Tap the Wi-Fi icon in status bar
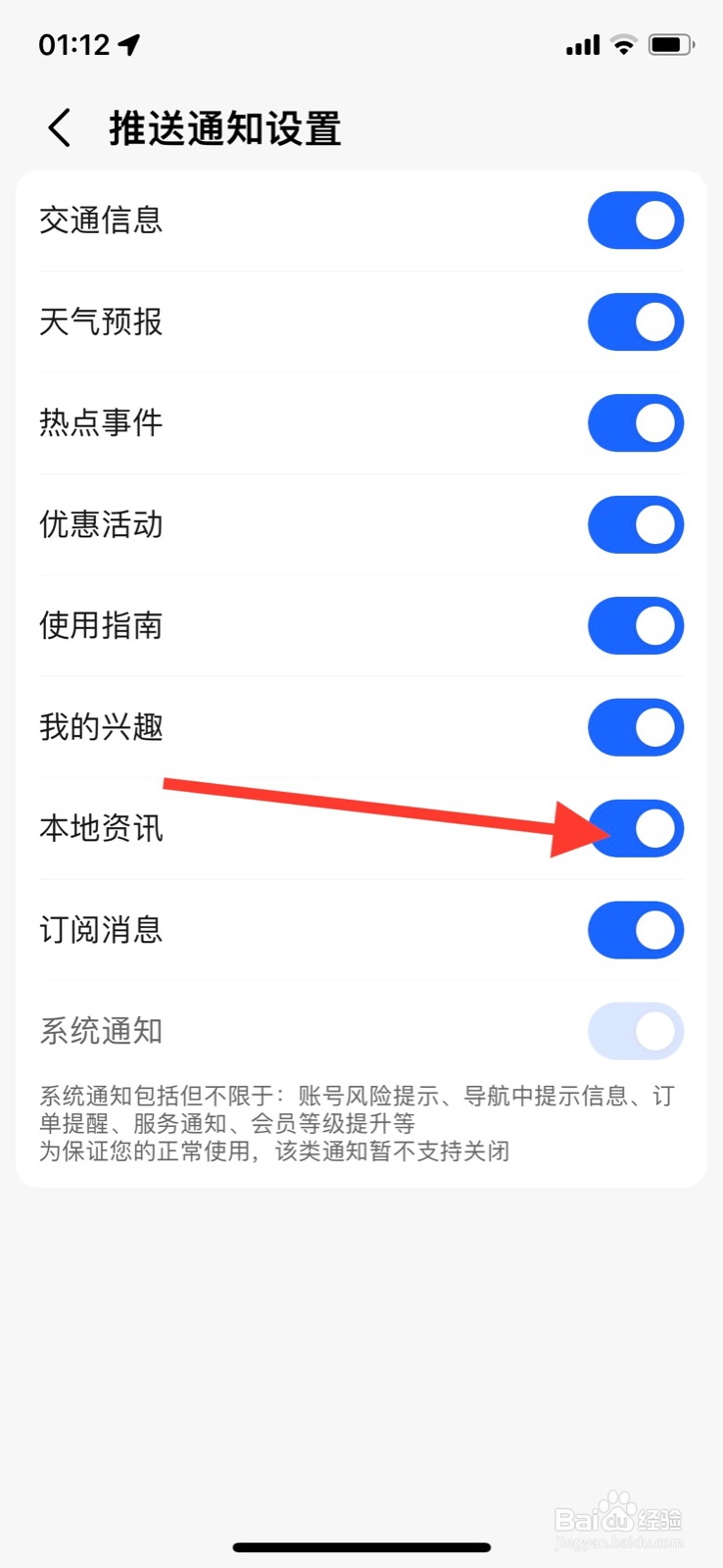 (622, 44)
